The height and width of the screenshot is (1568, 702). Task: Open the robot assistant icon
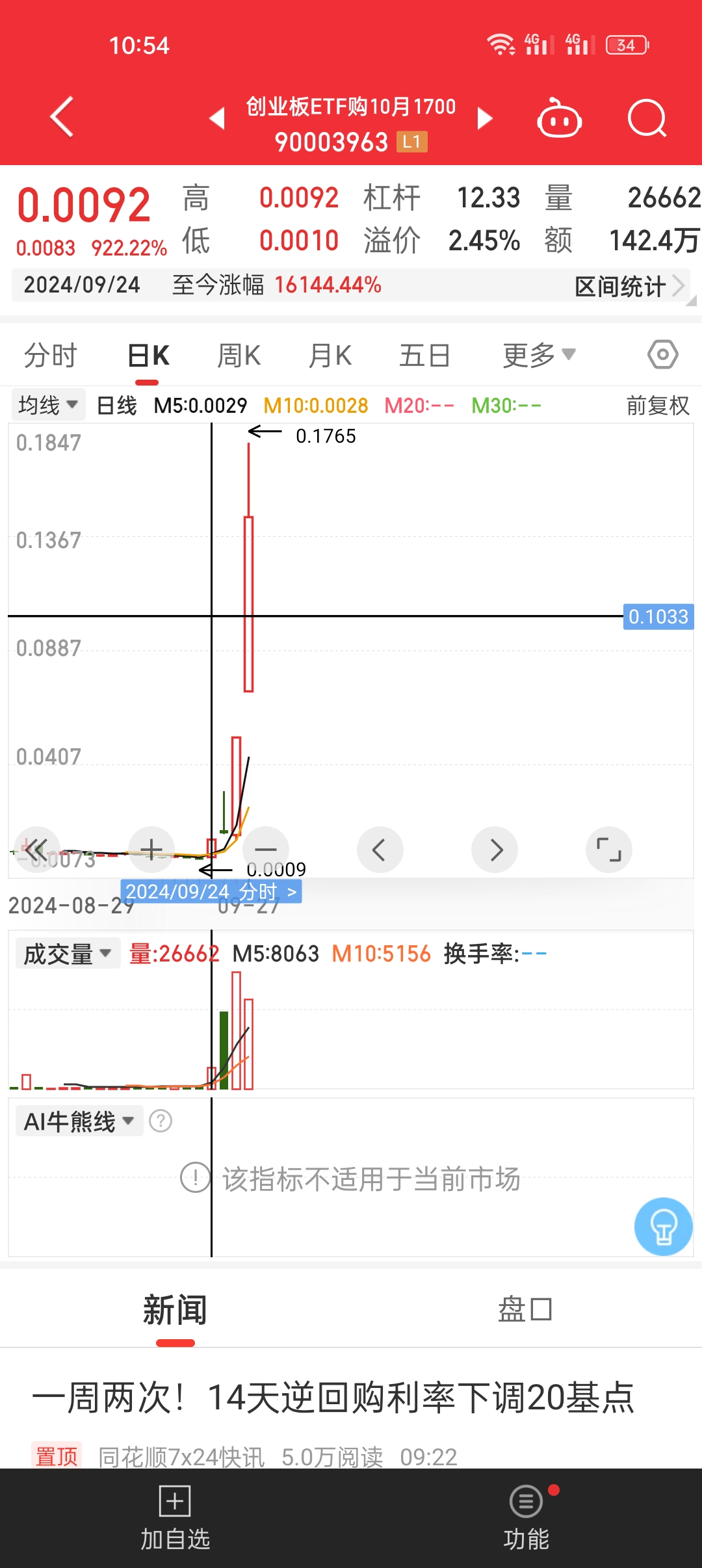click(559, 119)
